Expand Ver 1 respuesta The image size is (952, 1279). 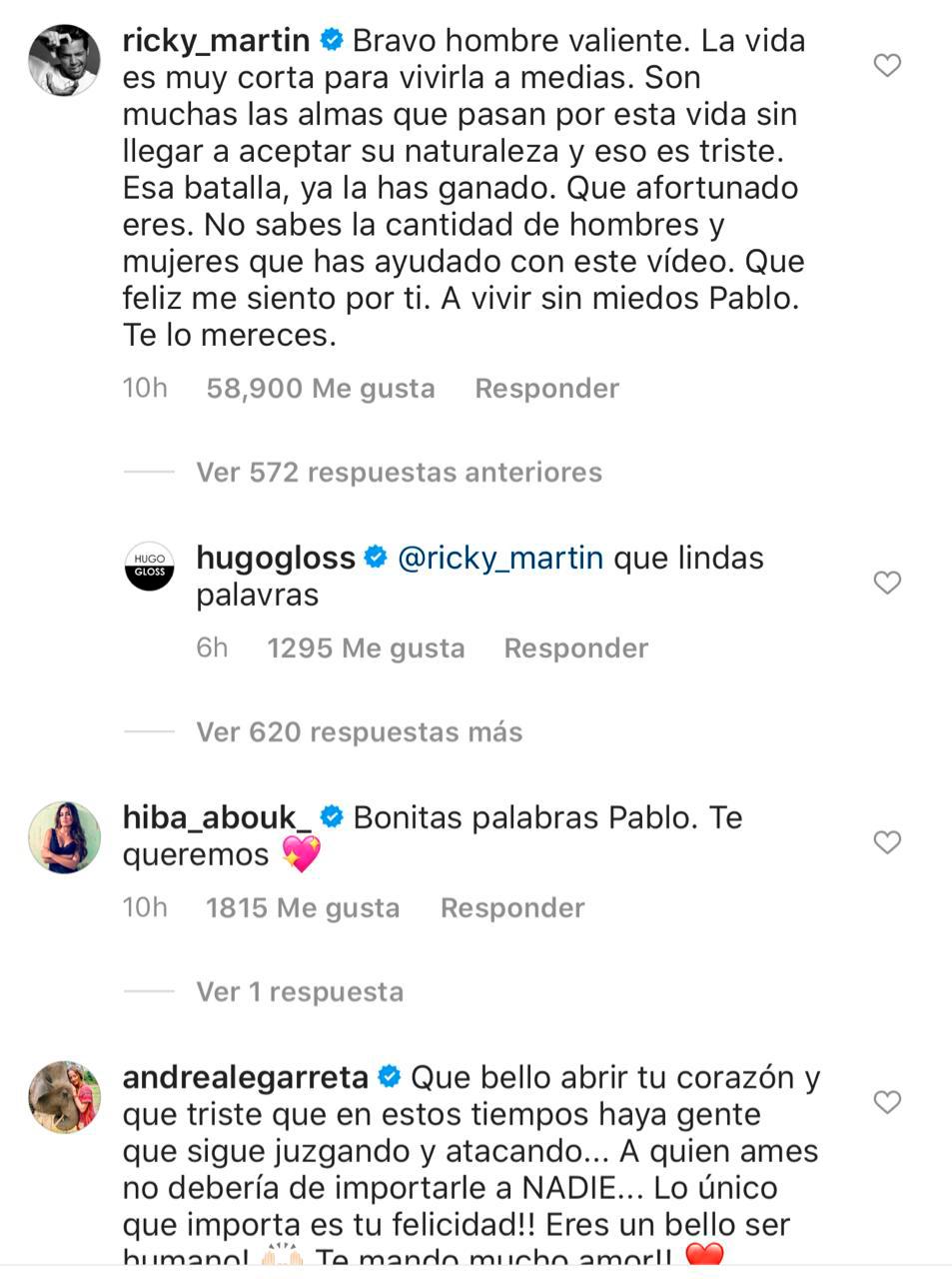[299, 991]
